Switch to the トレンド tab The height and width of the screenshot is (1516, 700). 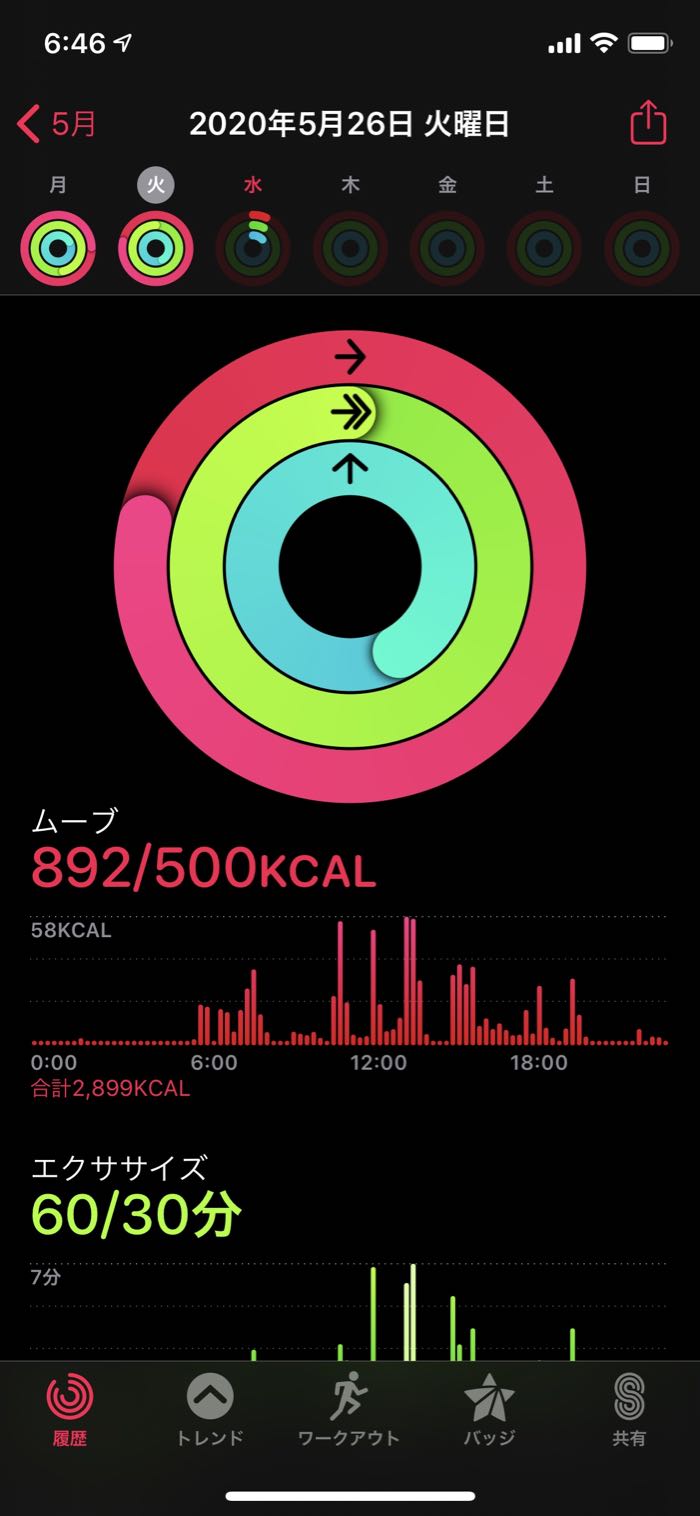pyautogui.click(x=210, y=1409)
